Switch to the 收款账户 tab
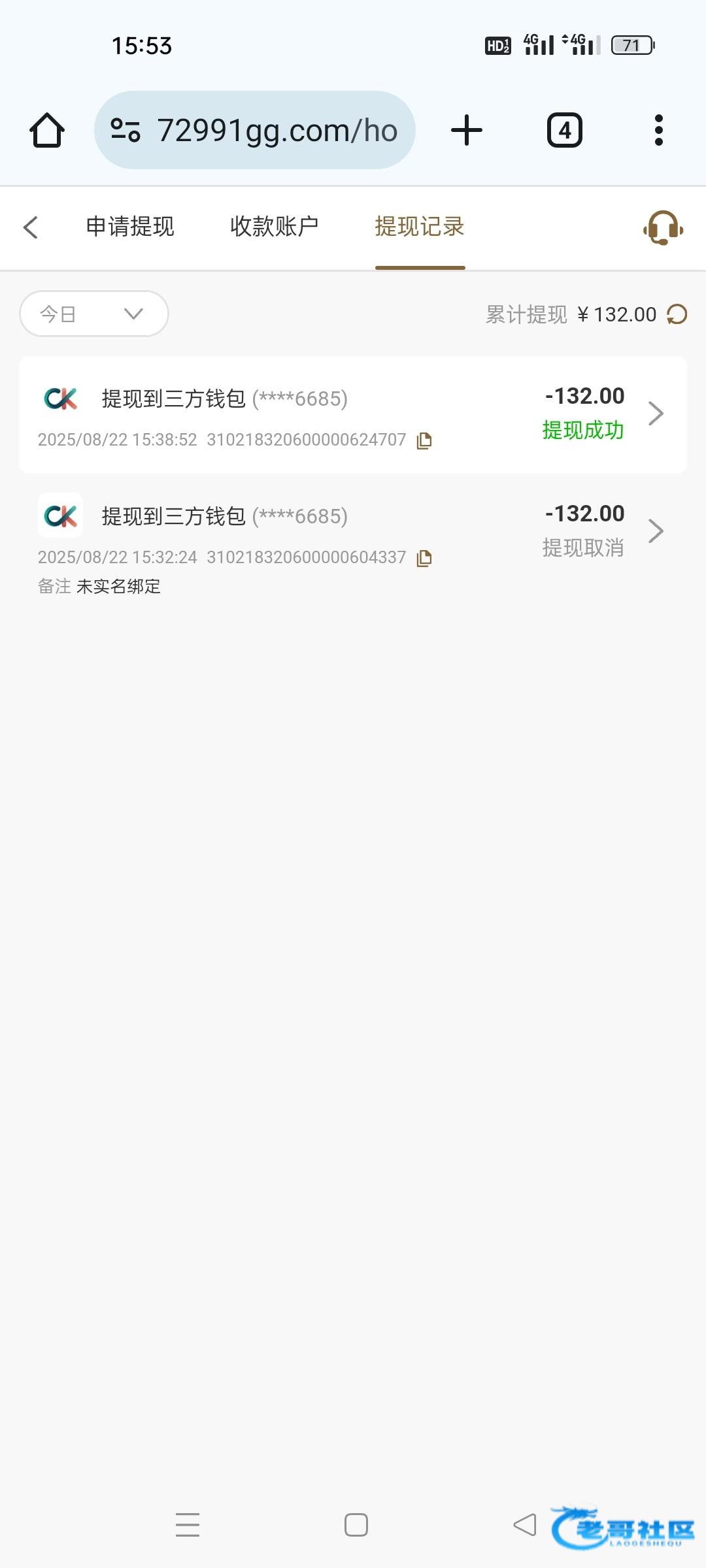 [x=275, y=227]
